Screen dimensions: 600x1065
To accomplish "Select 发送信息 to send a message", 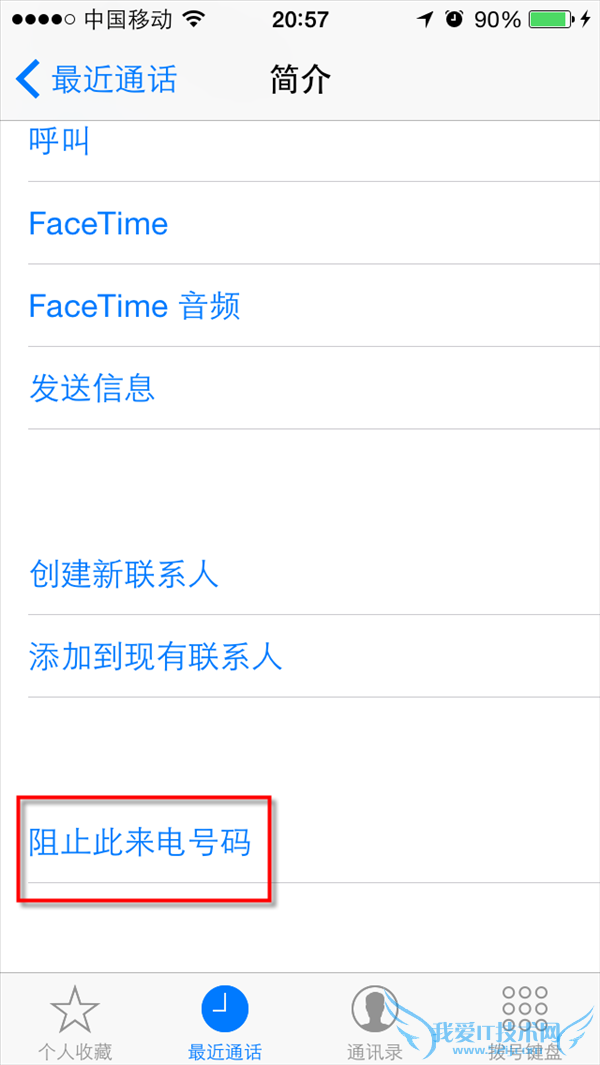I will click(x=92, y=388).
